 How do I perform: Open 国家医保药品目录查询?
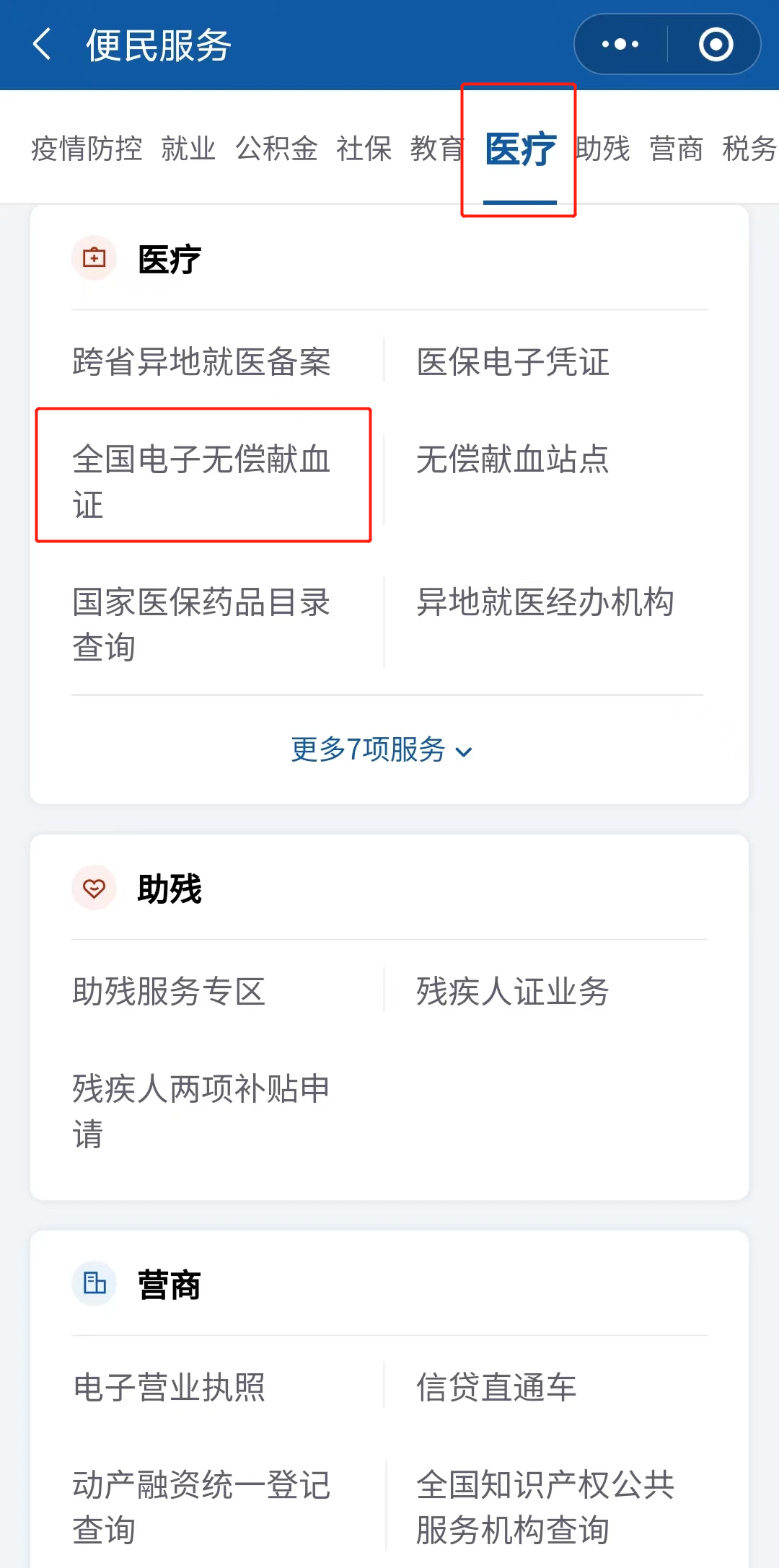pyautogui.click(x=201, y=624)
